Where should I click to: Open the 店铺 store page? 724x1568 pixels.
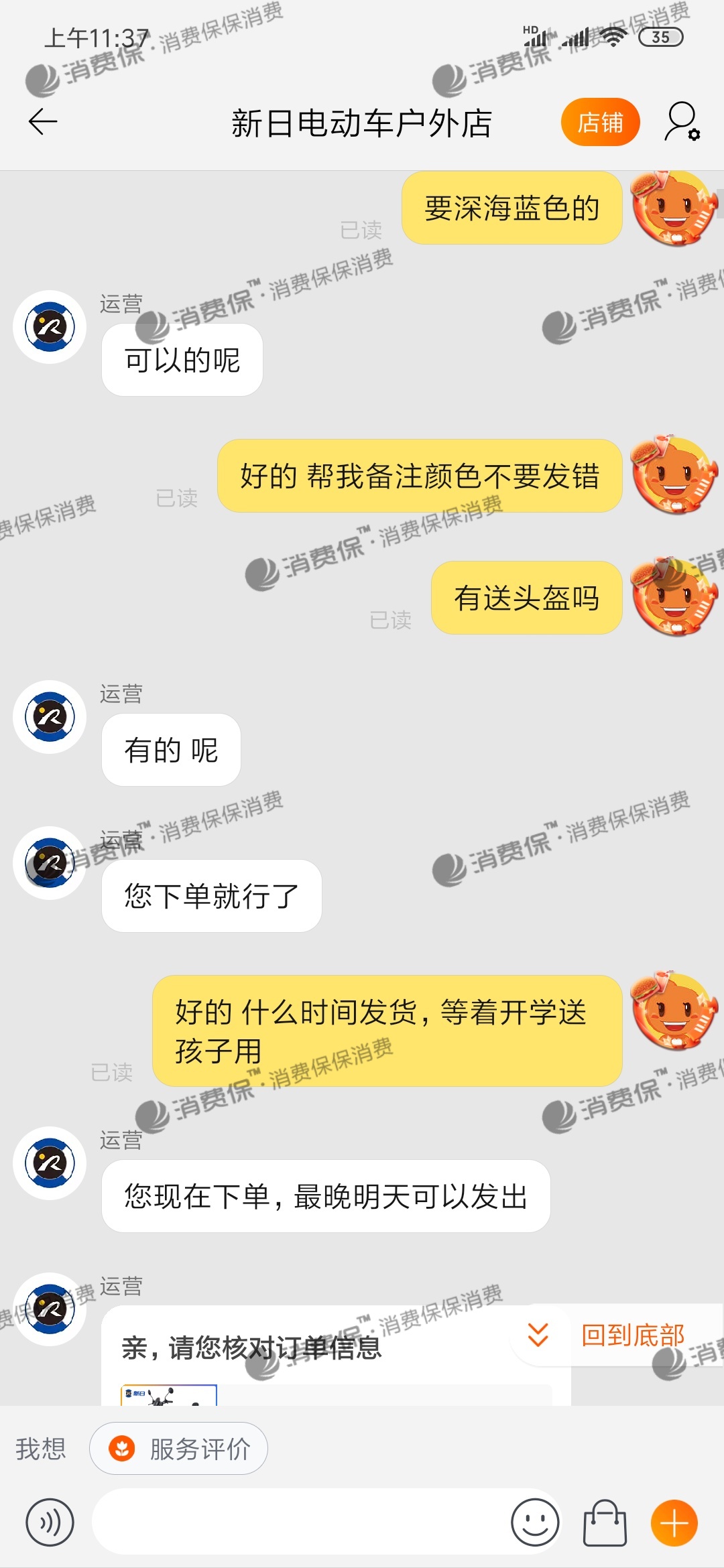pos(600,122)
